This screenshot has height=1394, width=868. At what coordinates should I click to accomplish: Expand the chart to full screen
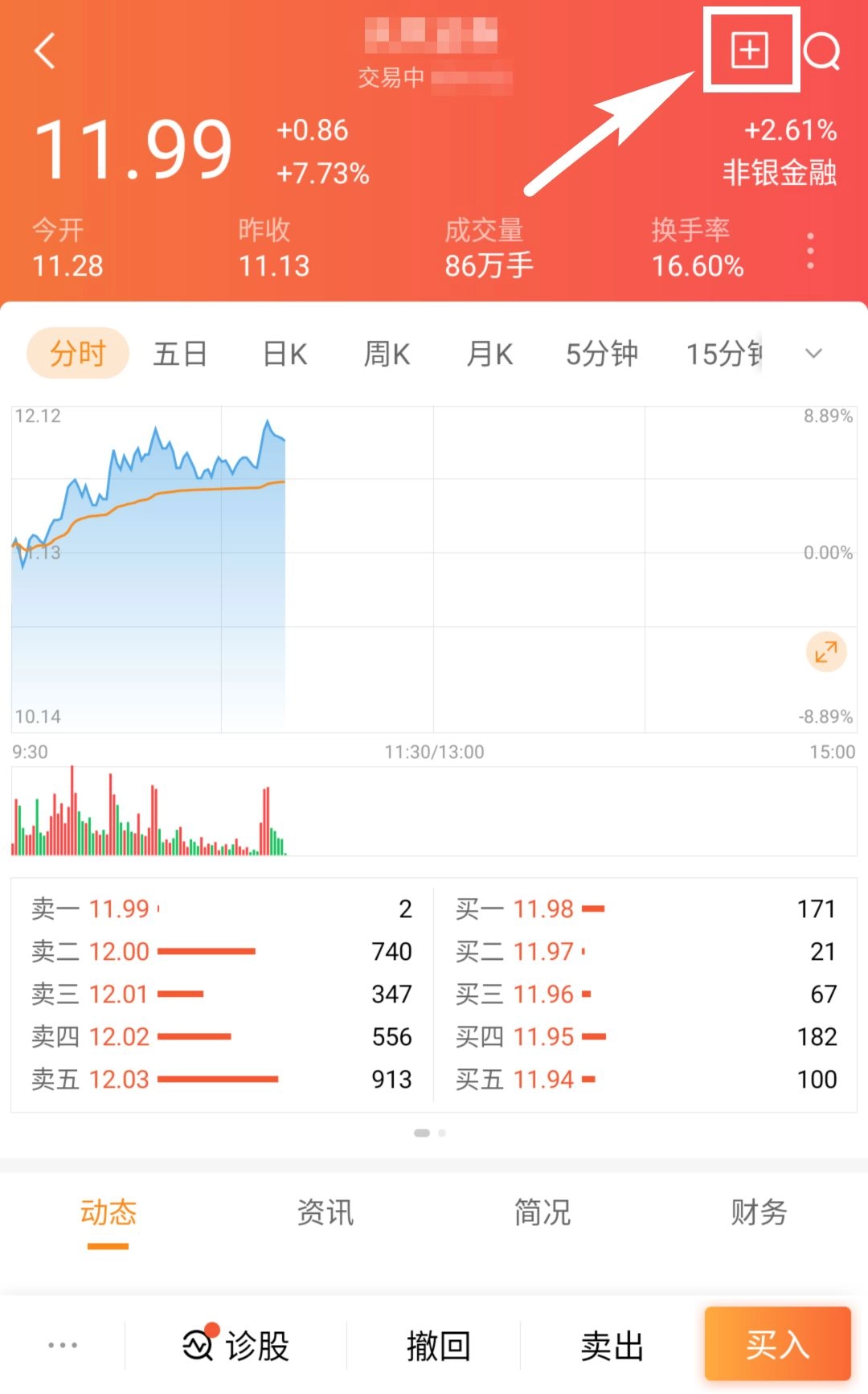pos(826,651)
